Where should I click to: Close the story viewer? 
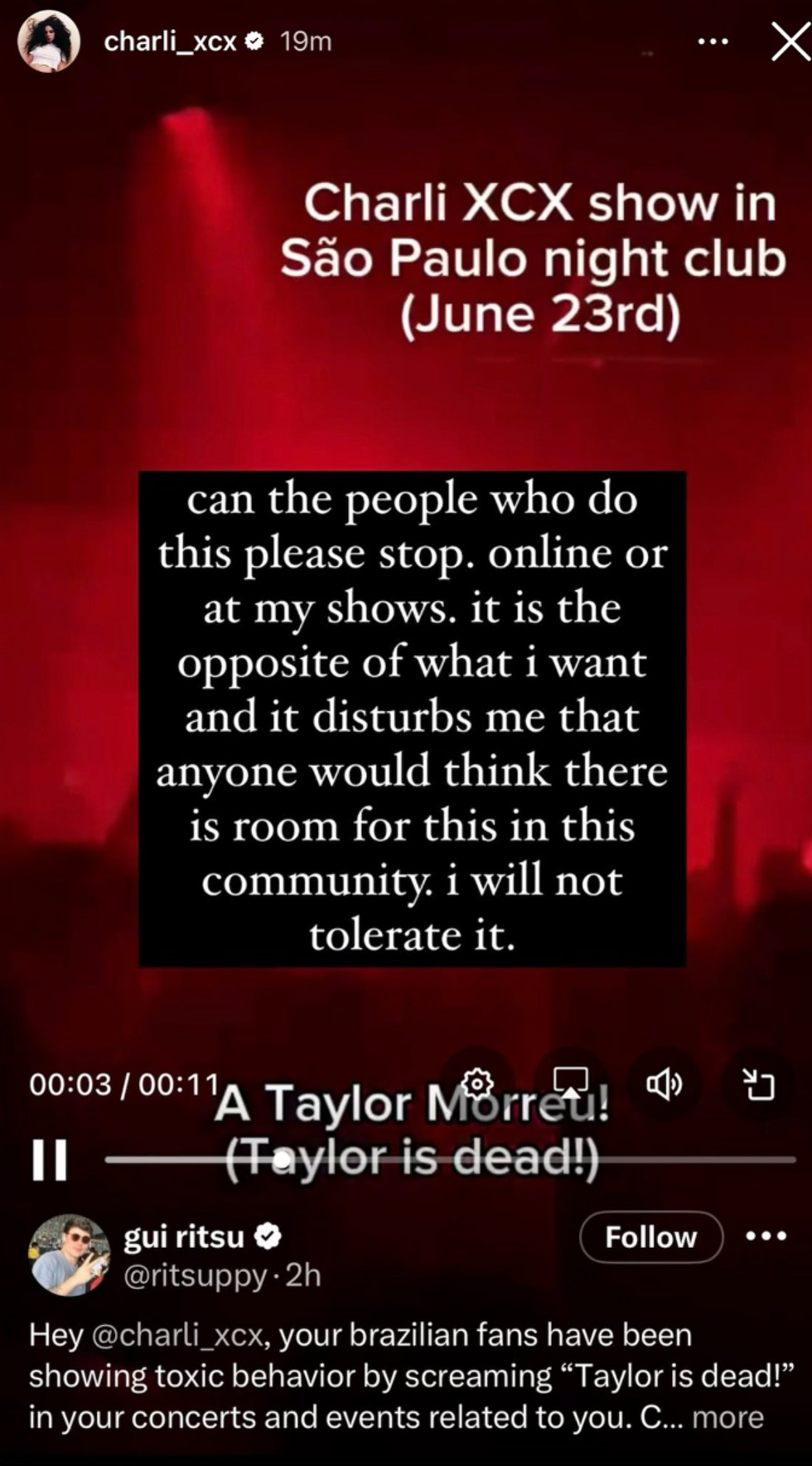tap(789, 41)
